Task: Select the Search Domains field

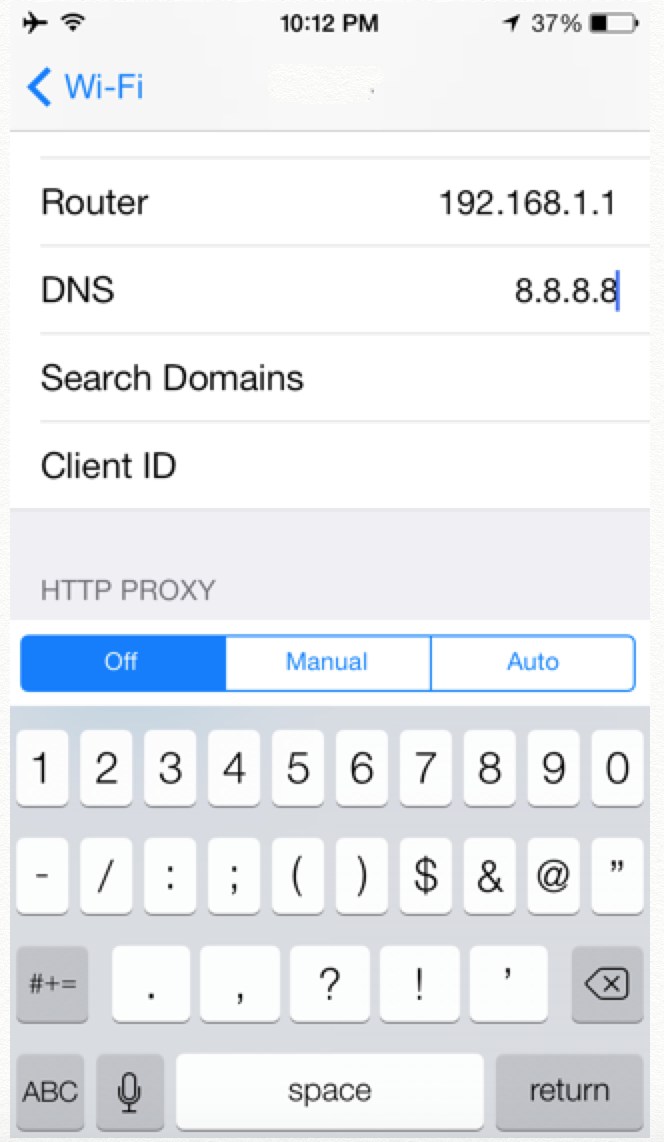Action: point(330,378)
